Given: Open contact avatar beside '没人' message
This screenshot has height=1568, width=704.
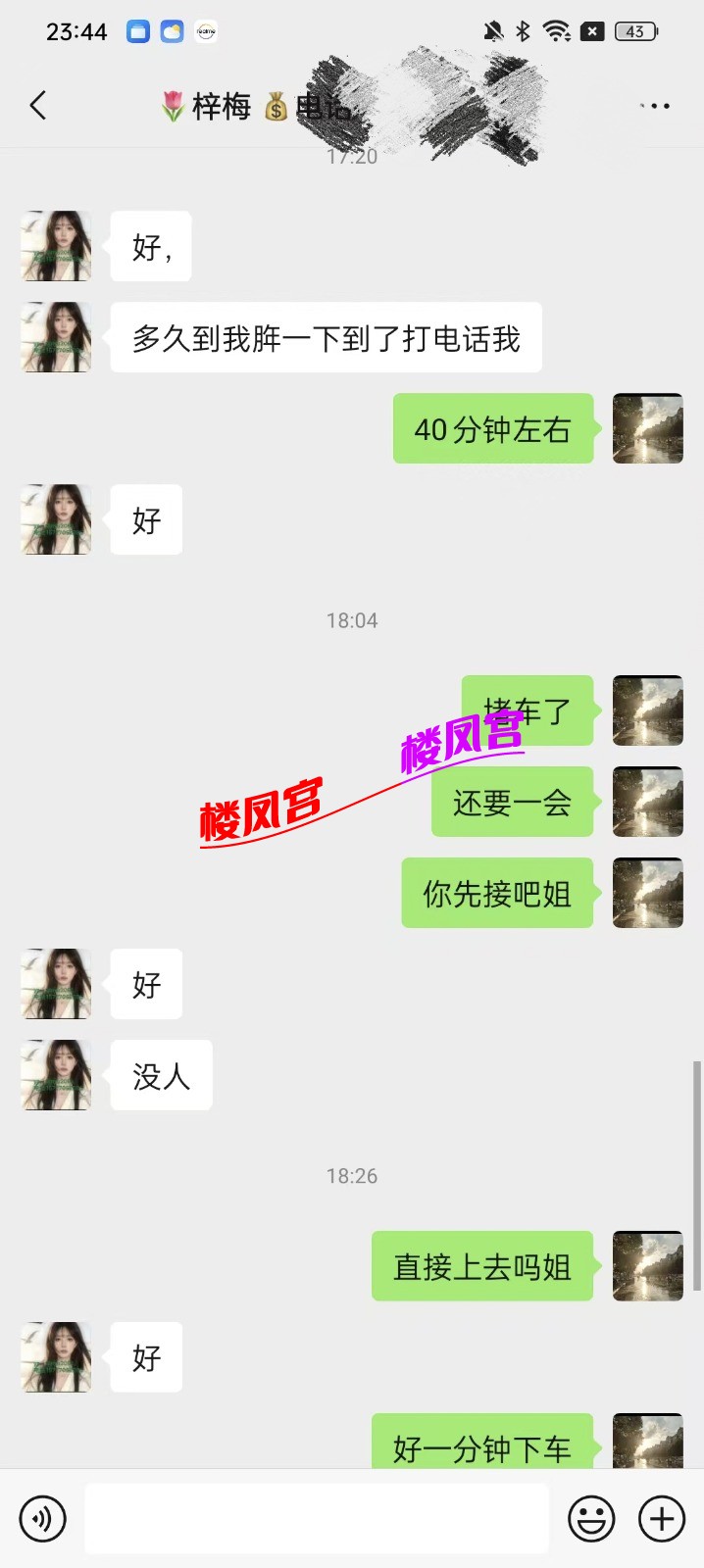Looking at the screenshot, I should tap(57, 1075).
